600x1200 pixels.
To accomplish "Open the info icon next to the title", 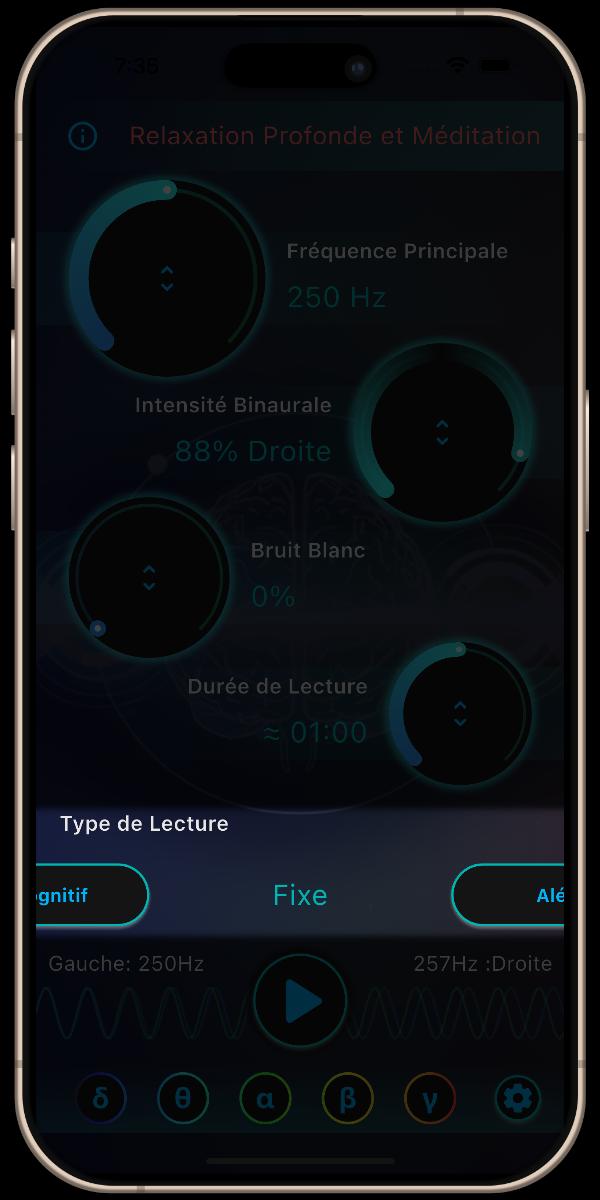I will coord(83,136).
